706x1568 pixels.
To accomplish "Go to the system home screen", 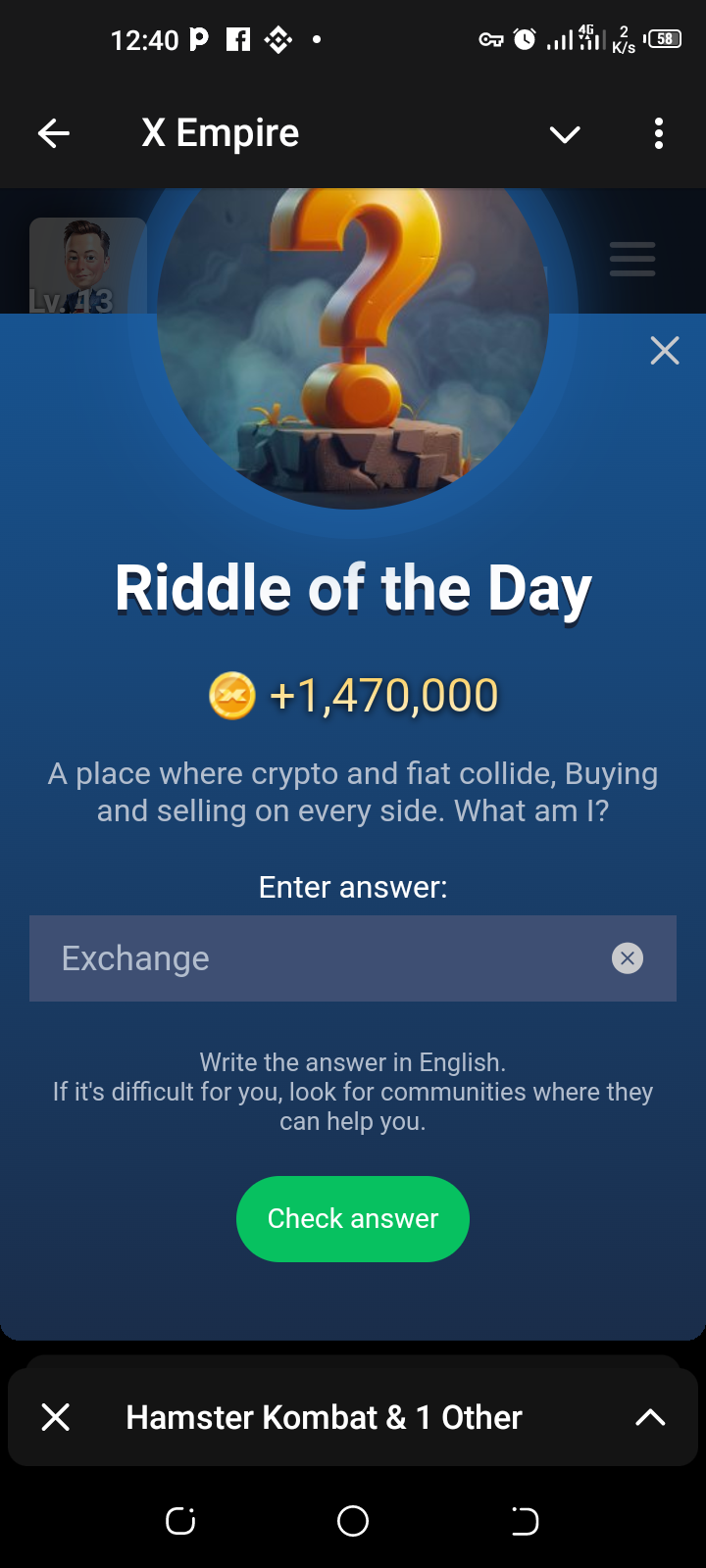I will pyautogui.click(x=353, y=1521).
